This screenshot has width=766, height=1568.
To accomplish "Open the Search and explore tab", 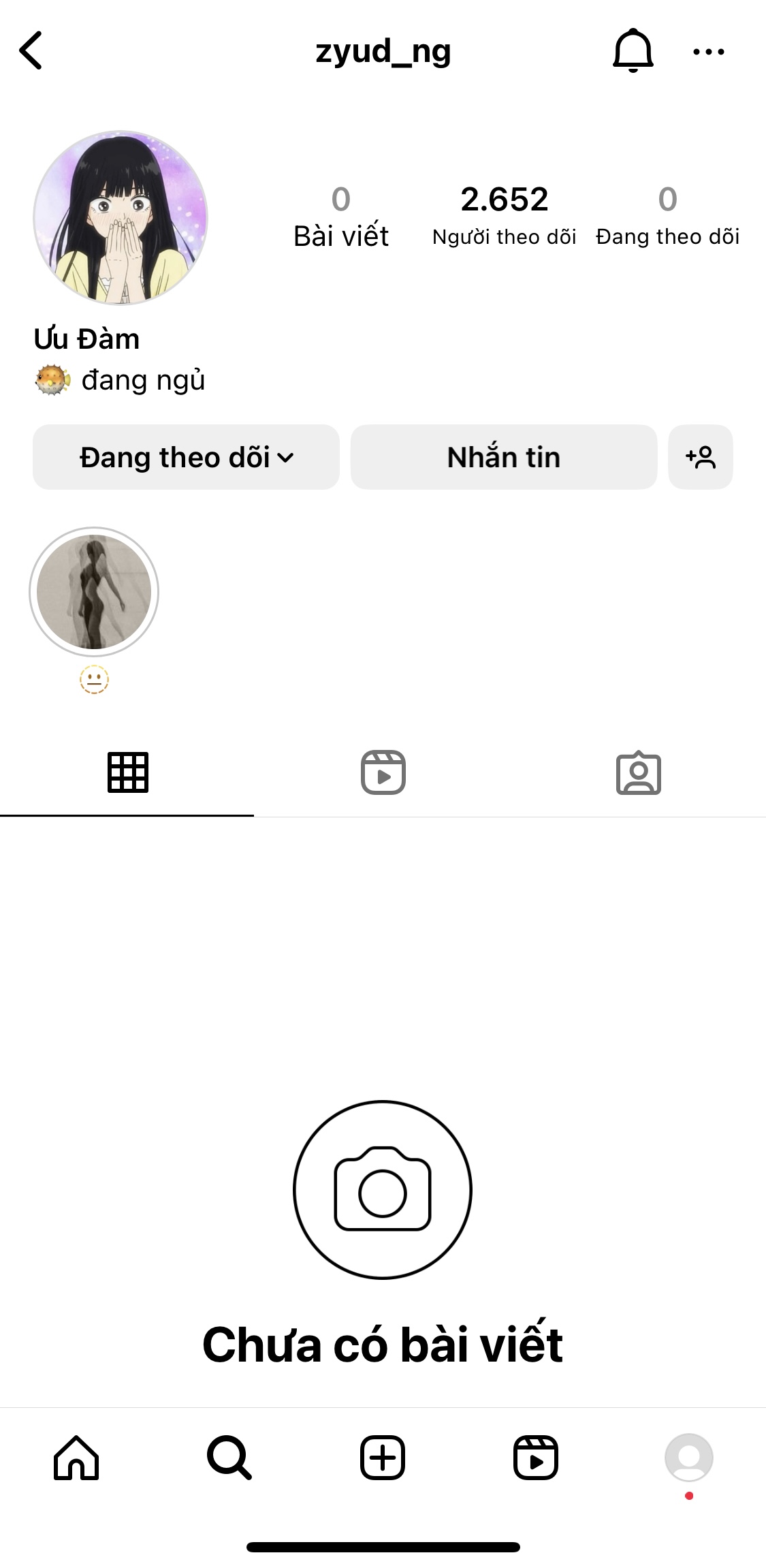I will pyautogui.click(x=229, y=1458).
